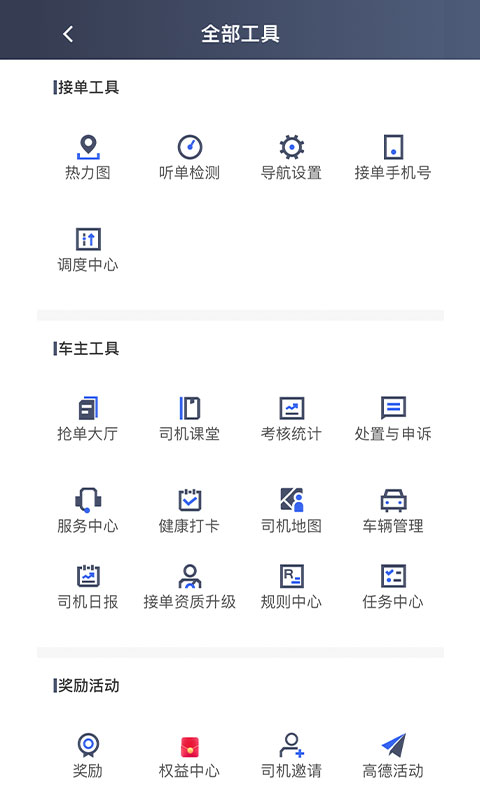Open 接单手机号 phone number tool
Image resolution: width=480 pixels, height=800 pixels.
(393, 158)
